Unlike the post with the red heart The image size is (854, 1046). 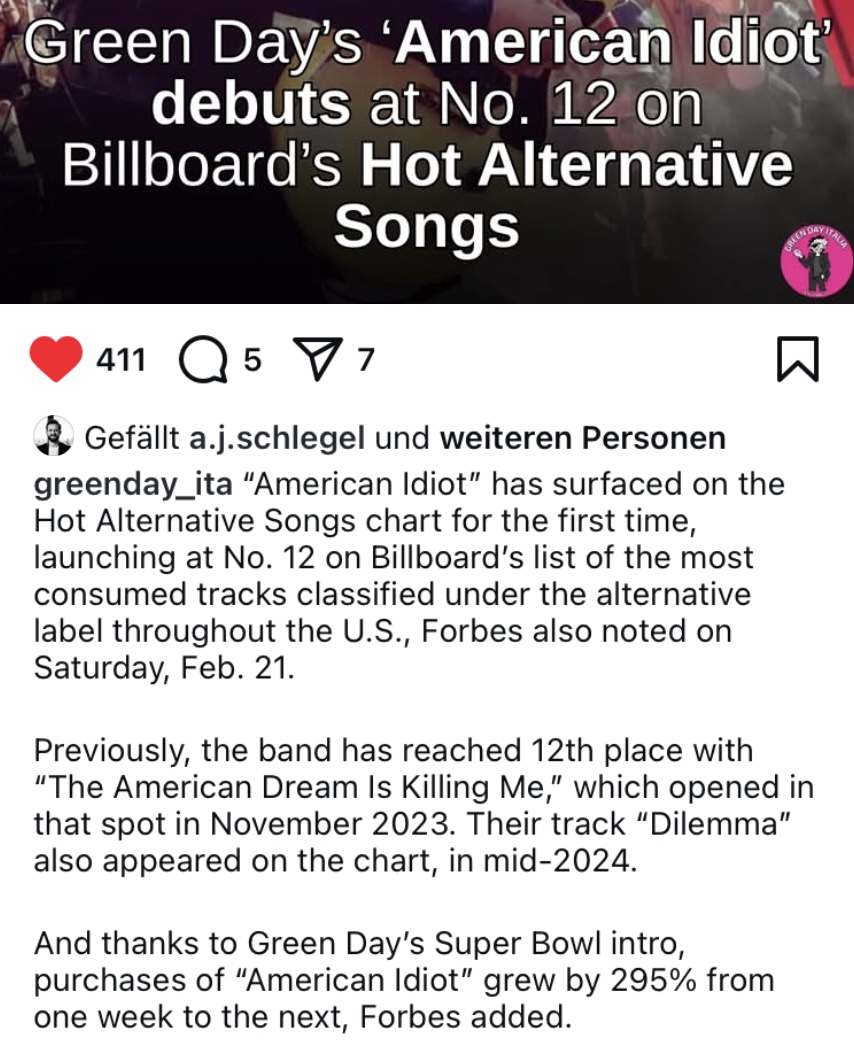coord(55,360)
